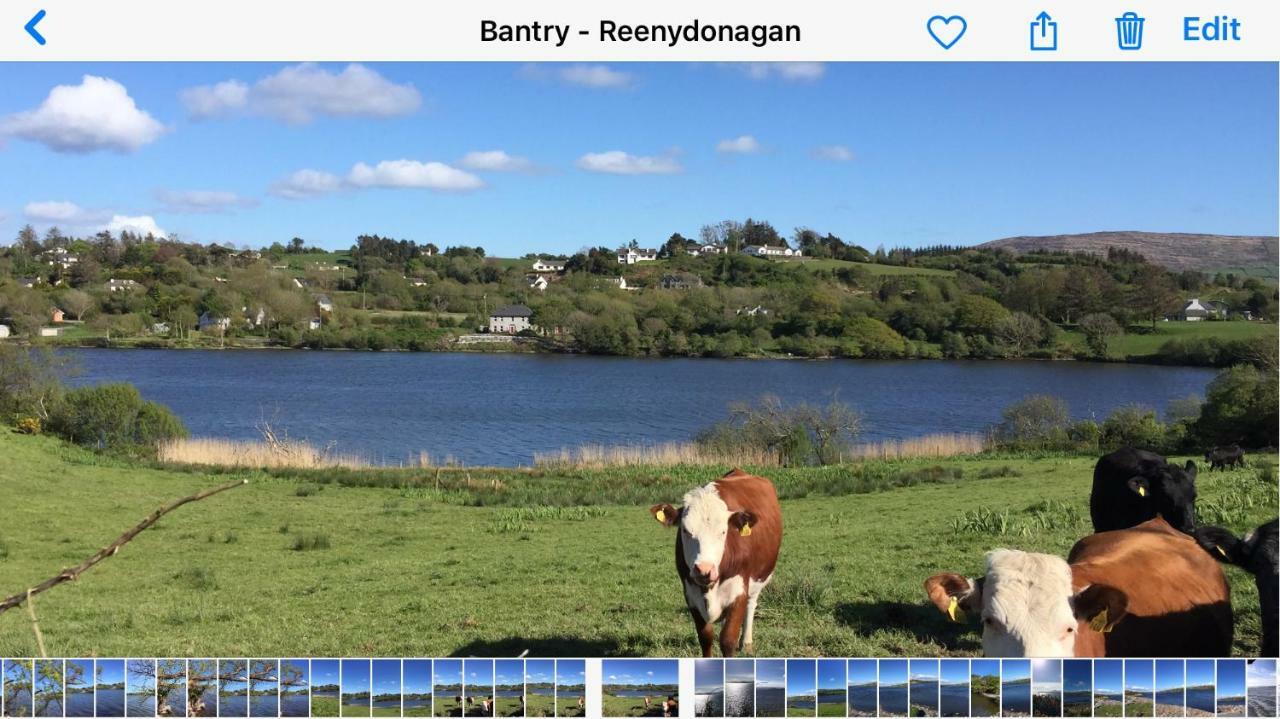Go back to the photo library
1280x719 pixels.
pyautogui.click(x=35, y=28)
